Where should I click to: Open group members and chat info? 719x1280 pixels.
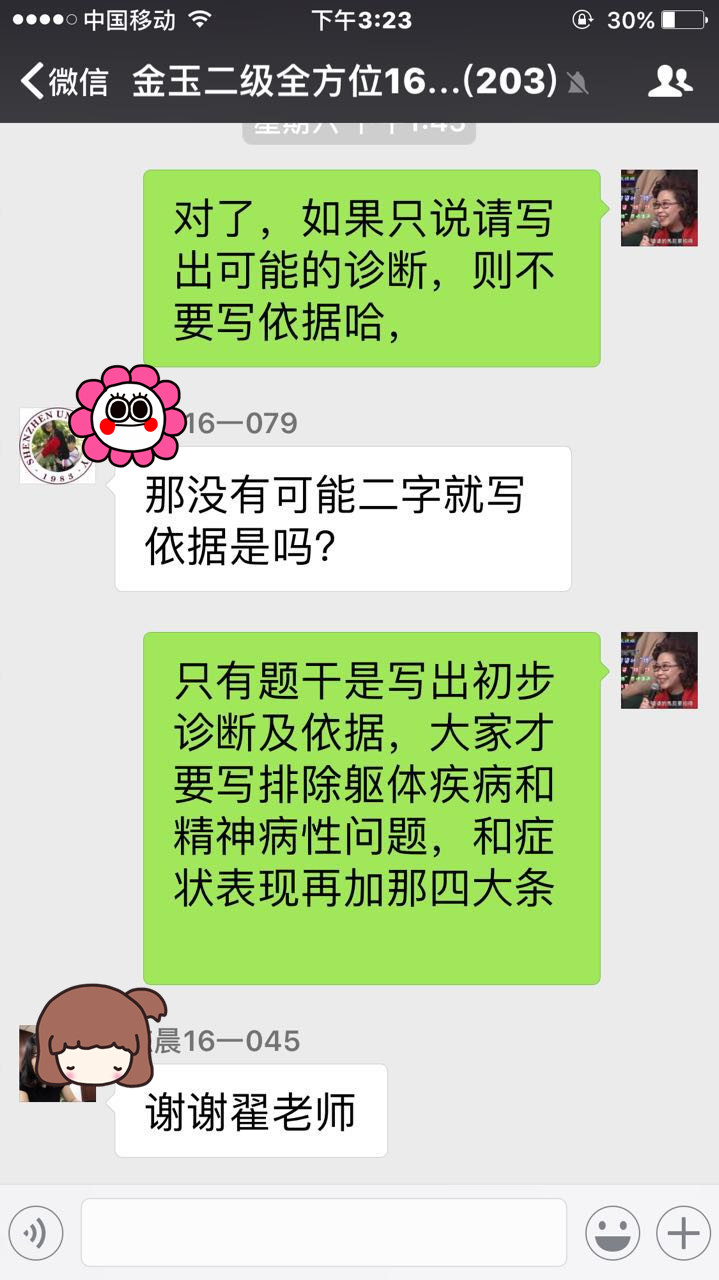(669, 81)
